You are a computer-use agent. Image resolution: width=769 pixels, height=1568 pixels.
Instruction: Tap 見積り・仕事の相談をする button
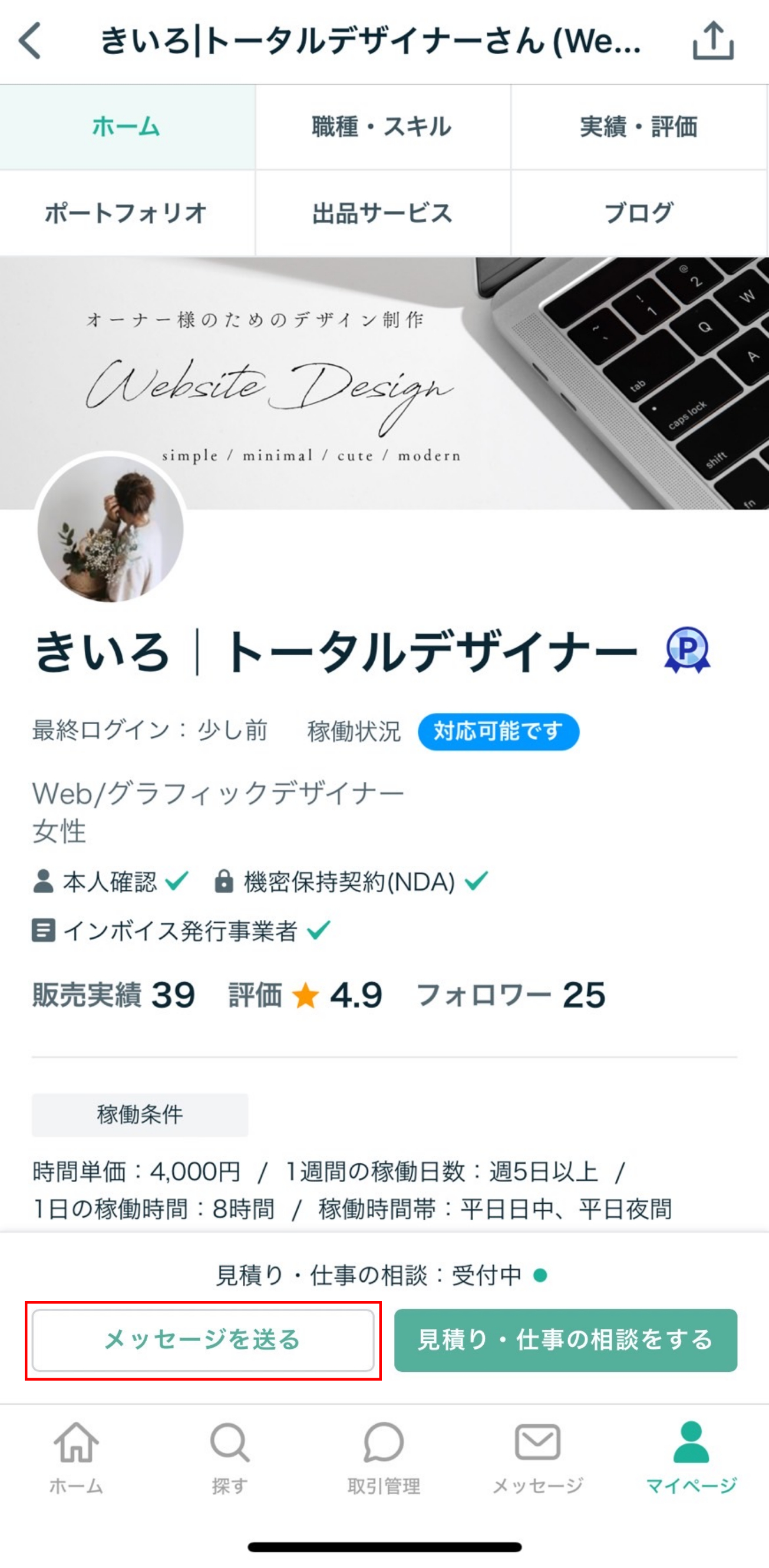[x=565, y=1341]
